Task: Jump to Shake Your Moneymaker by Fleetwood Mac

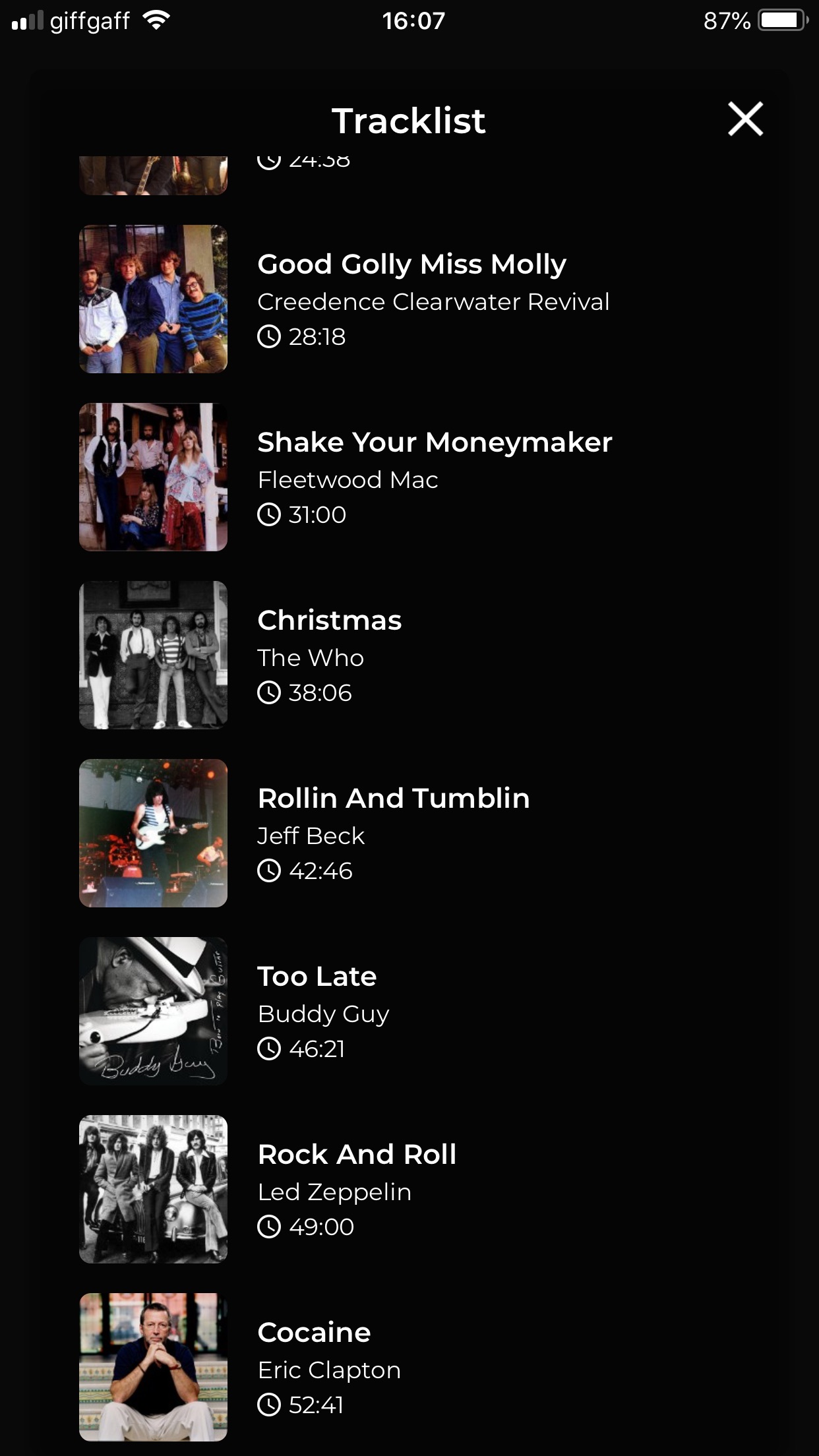Action: 434,442
